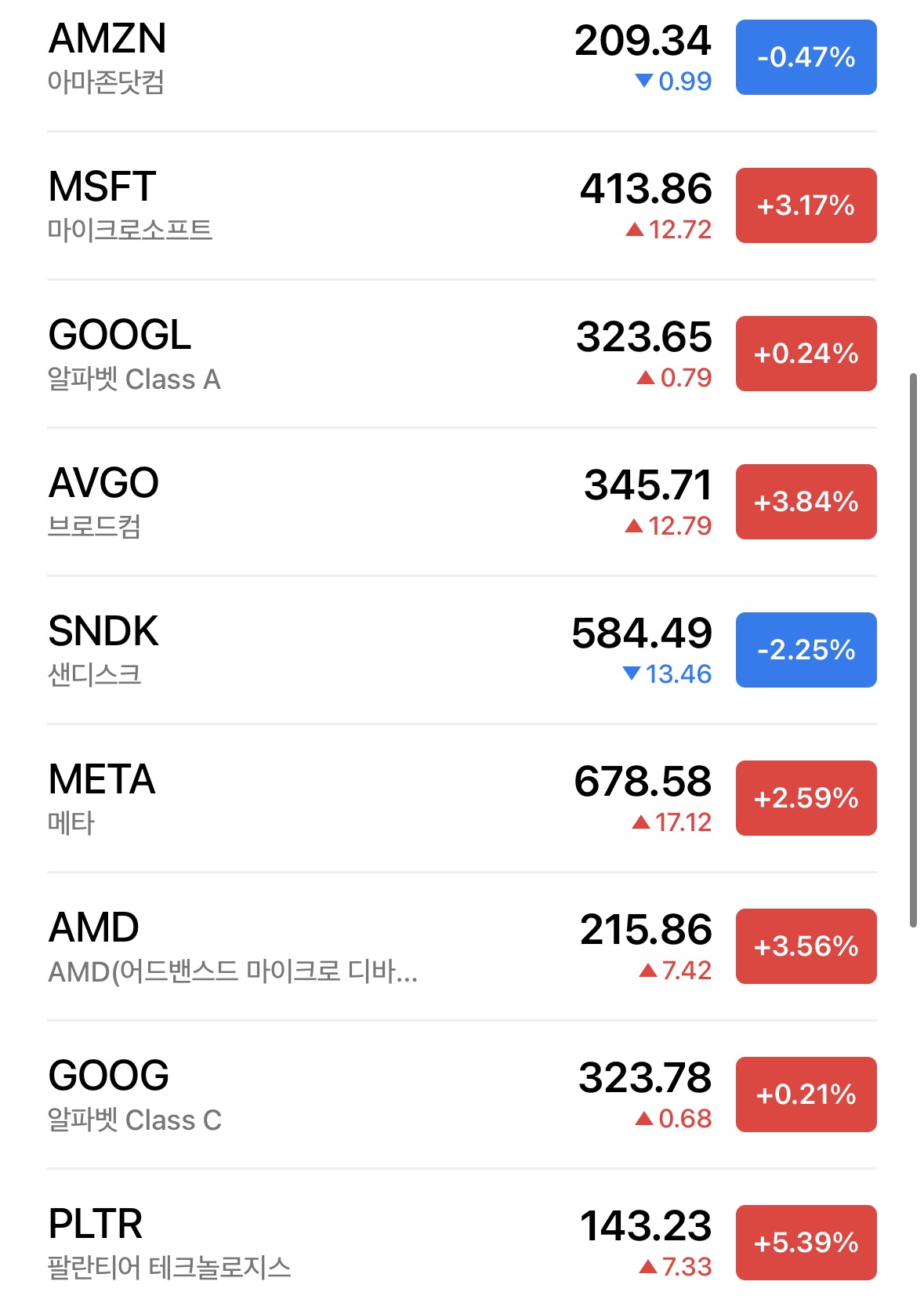The height and width of the screenshot is (1314, 924).
Task: Show details for META stock
Action: [313, 799]
